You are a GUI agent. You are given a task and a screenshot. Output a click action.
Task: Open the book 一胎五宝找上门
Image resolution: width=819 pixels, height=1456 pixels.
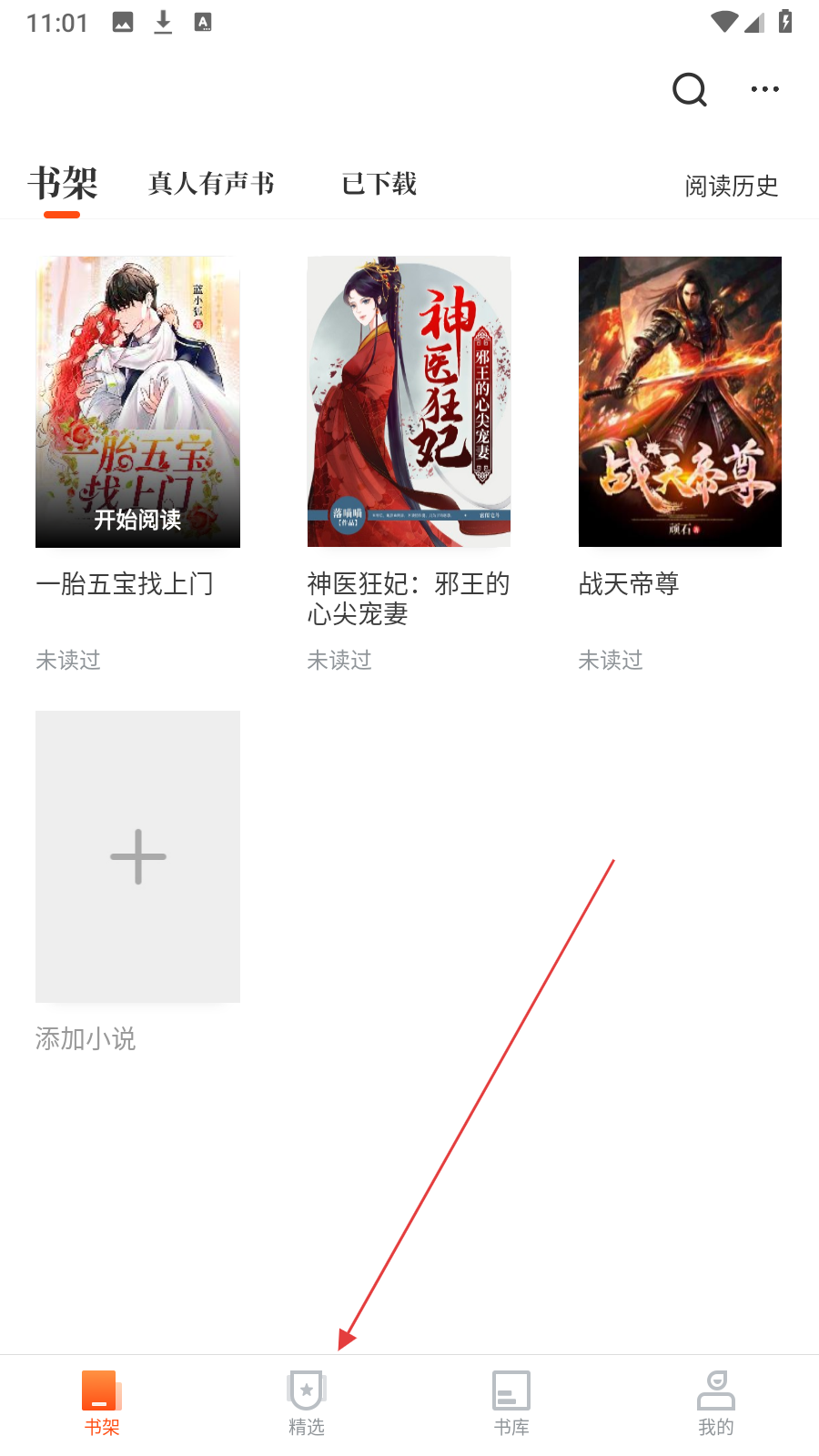point(137,401)
